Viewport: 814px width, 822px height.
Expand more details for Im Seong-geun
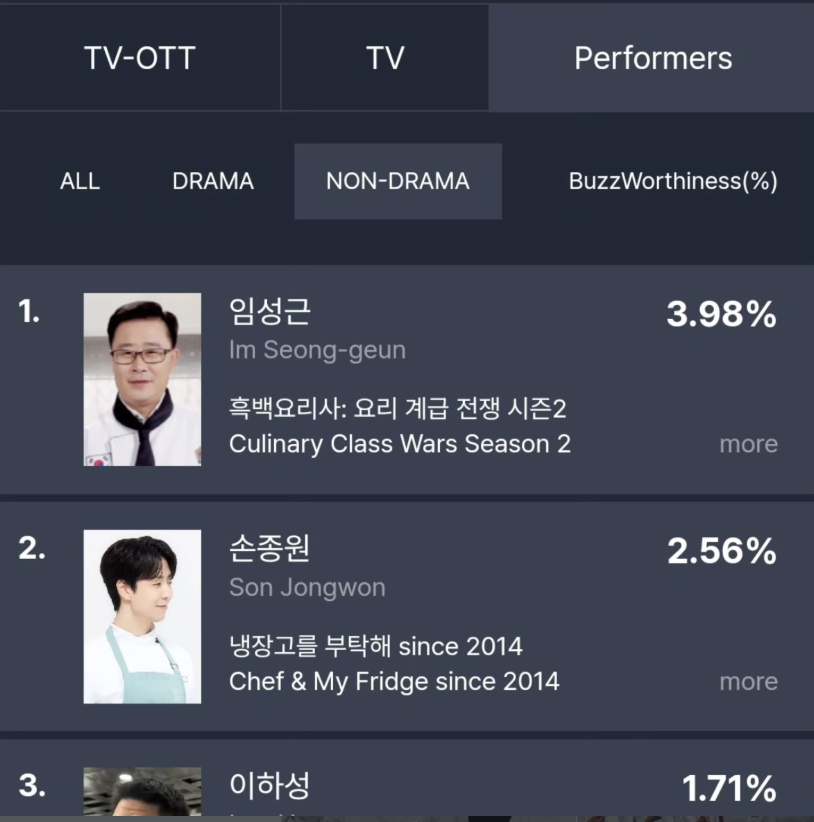[748, 444]
